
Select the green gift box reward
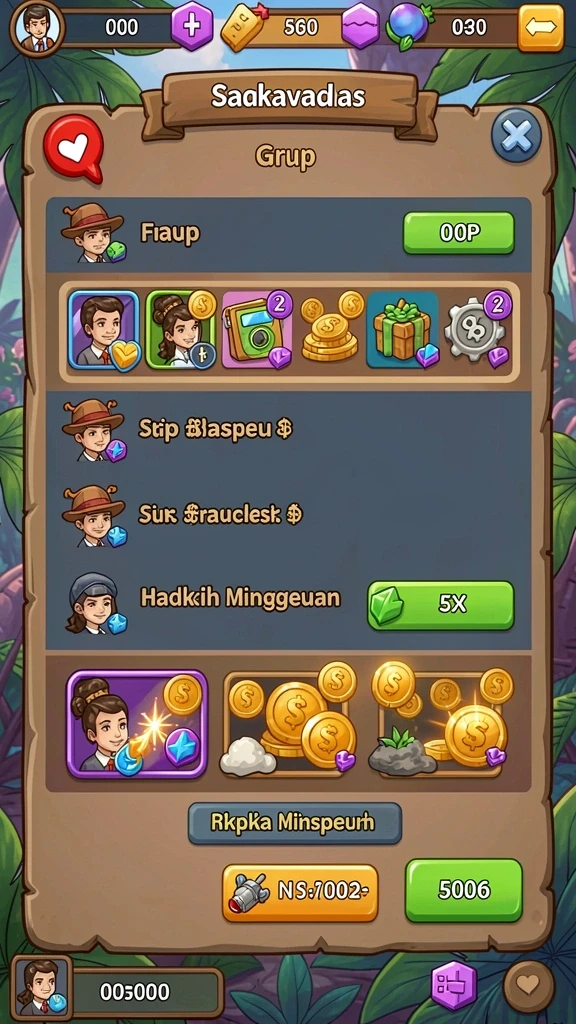coord(402,332)
